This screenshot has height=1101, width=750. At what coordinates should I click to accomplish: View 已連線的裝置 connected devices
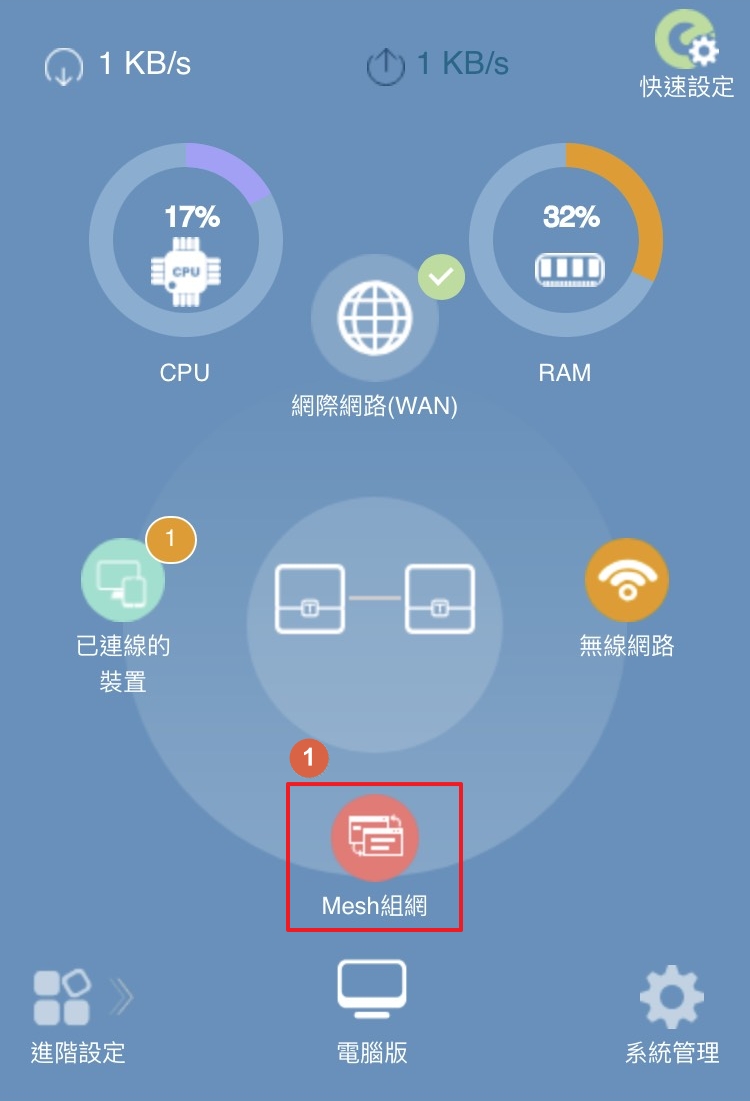123,582
